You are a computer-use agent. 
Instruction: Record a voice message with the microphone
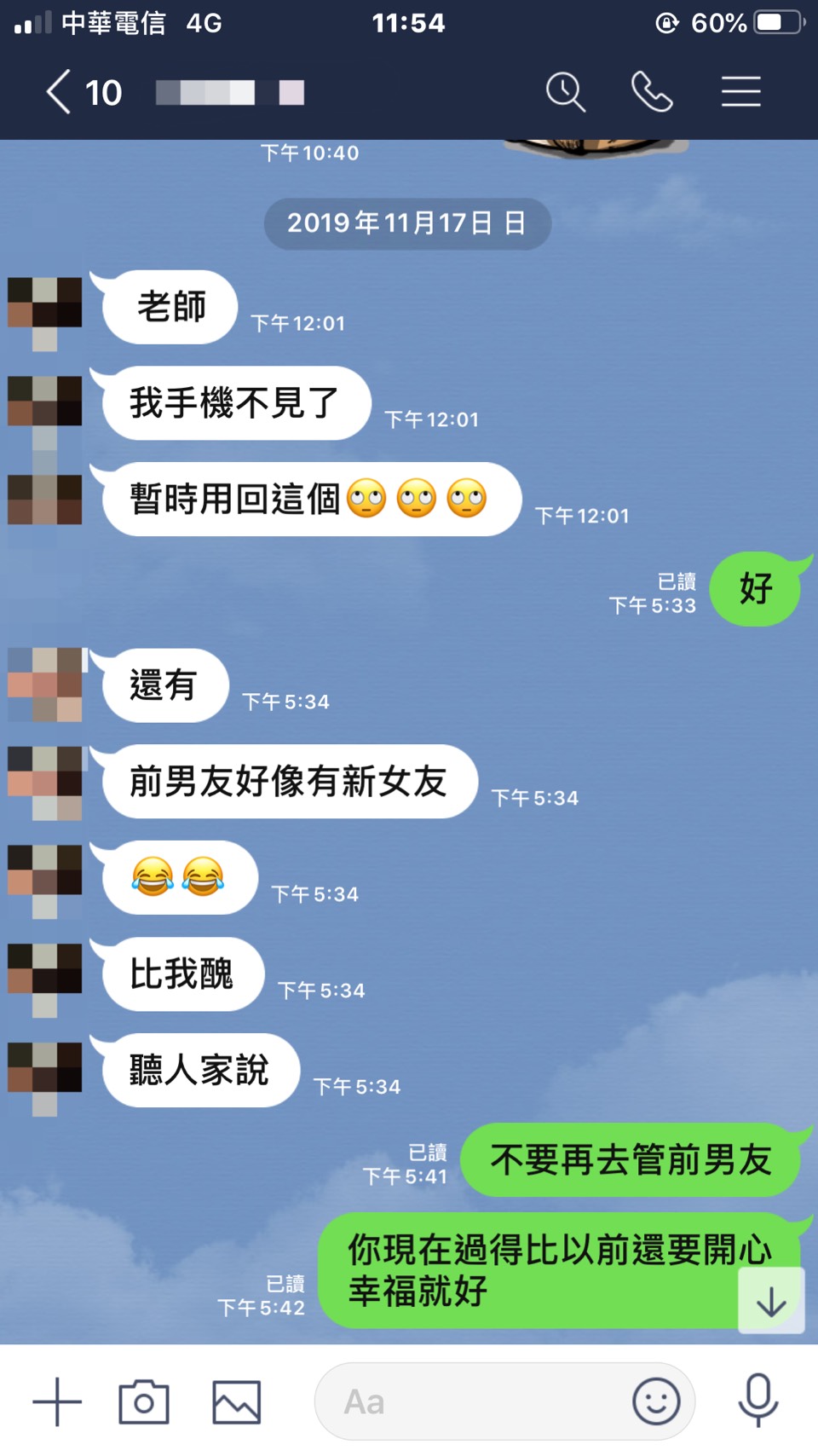coord(758,1401)
